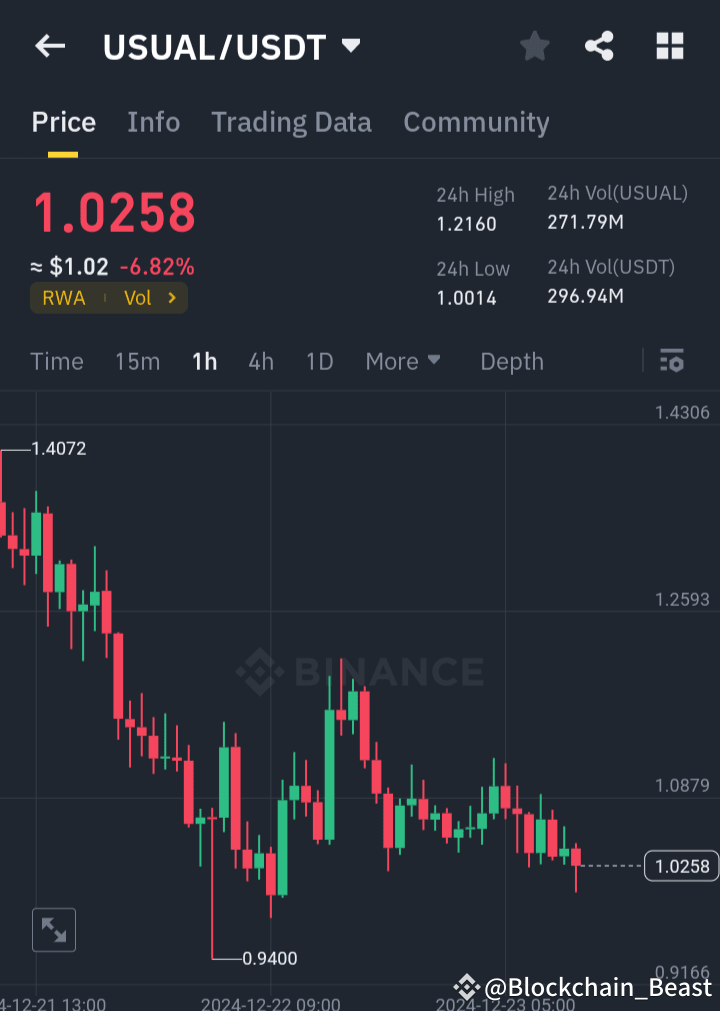Switch to the Trading Data tab
Image resolution: width=720 pixels, height=1011 pixels.
tap(291, 122)
